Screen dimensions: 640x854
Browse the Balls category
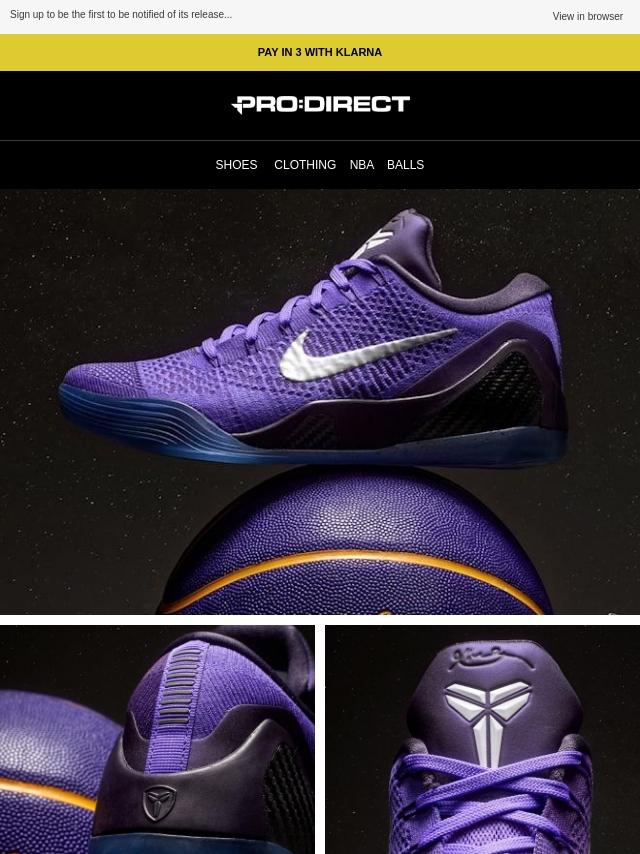405,165
